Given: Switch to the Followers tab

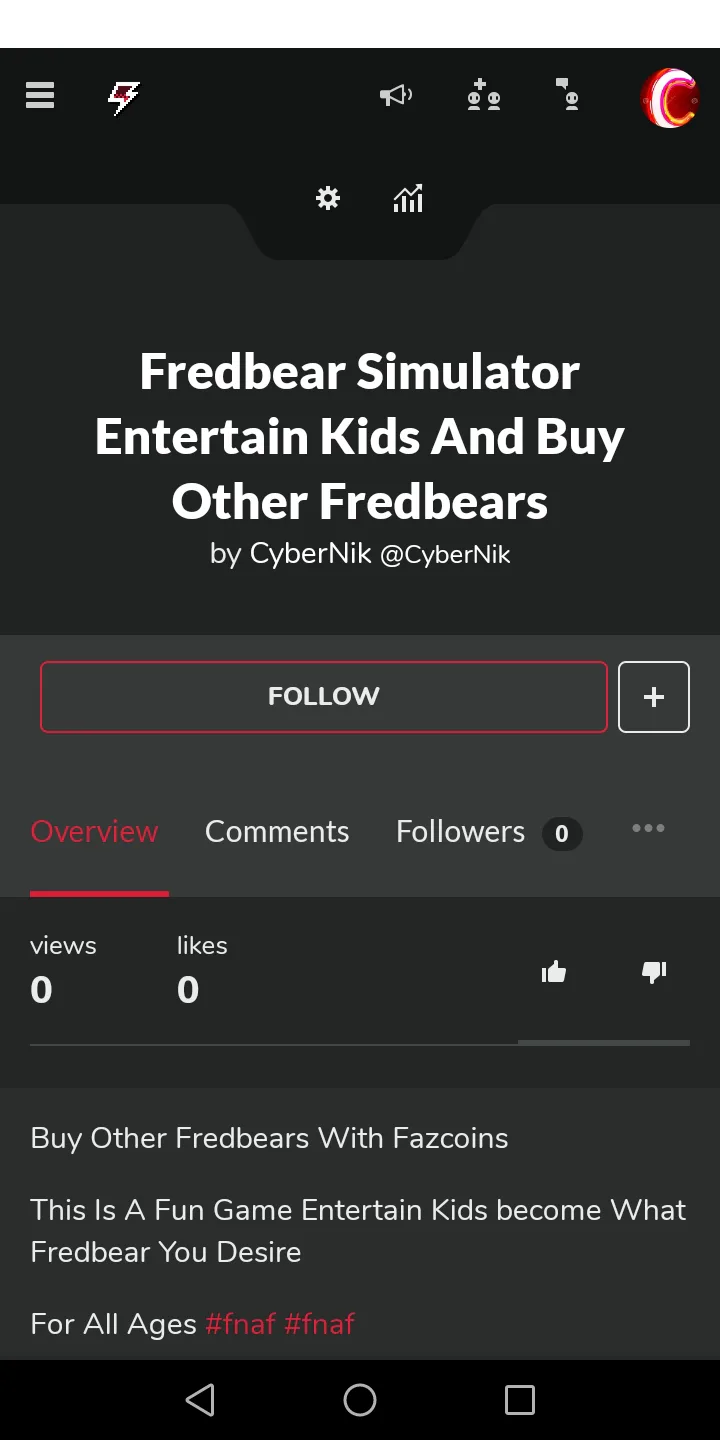Looking at the screenshot, I should click(x=460, y=832).
